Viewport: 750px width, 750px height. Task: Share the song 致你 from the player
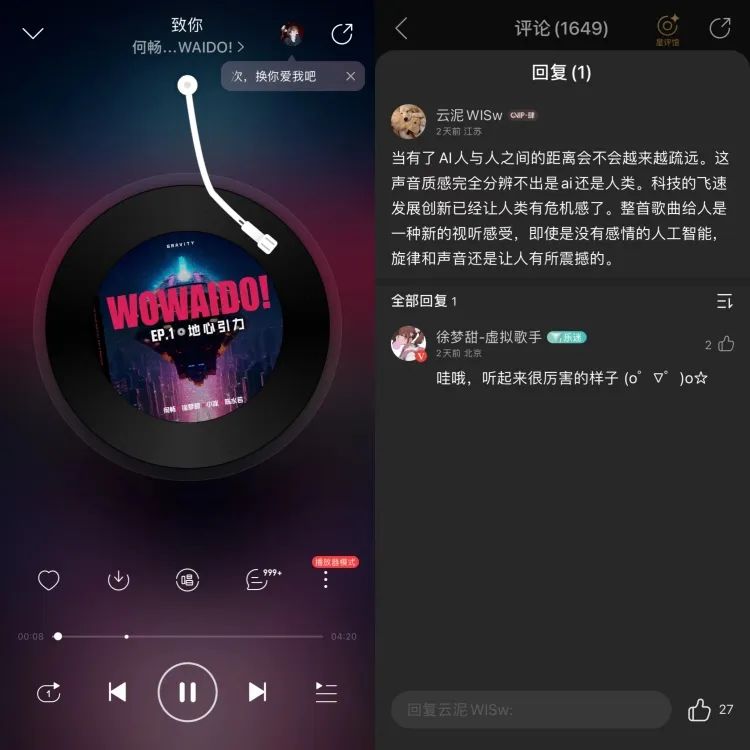click(342, 35)
